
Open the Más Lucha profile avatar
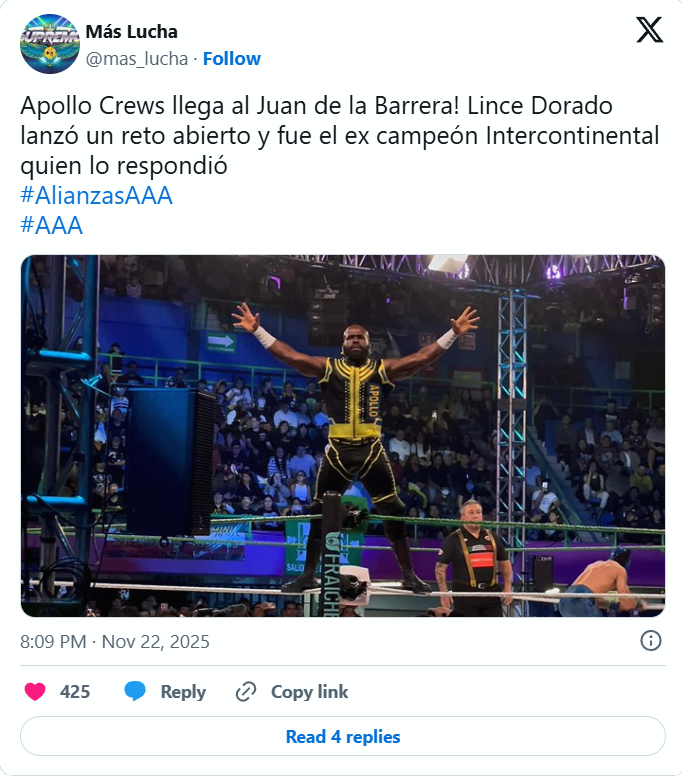click(50, 44)
